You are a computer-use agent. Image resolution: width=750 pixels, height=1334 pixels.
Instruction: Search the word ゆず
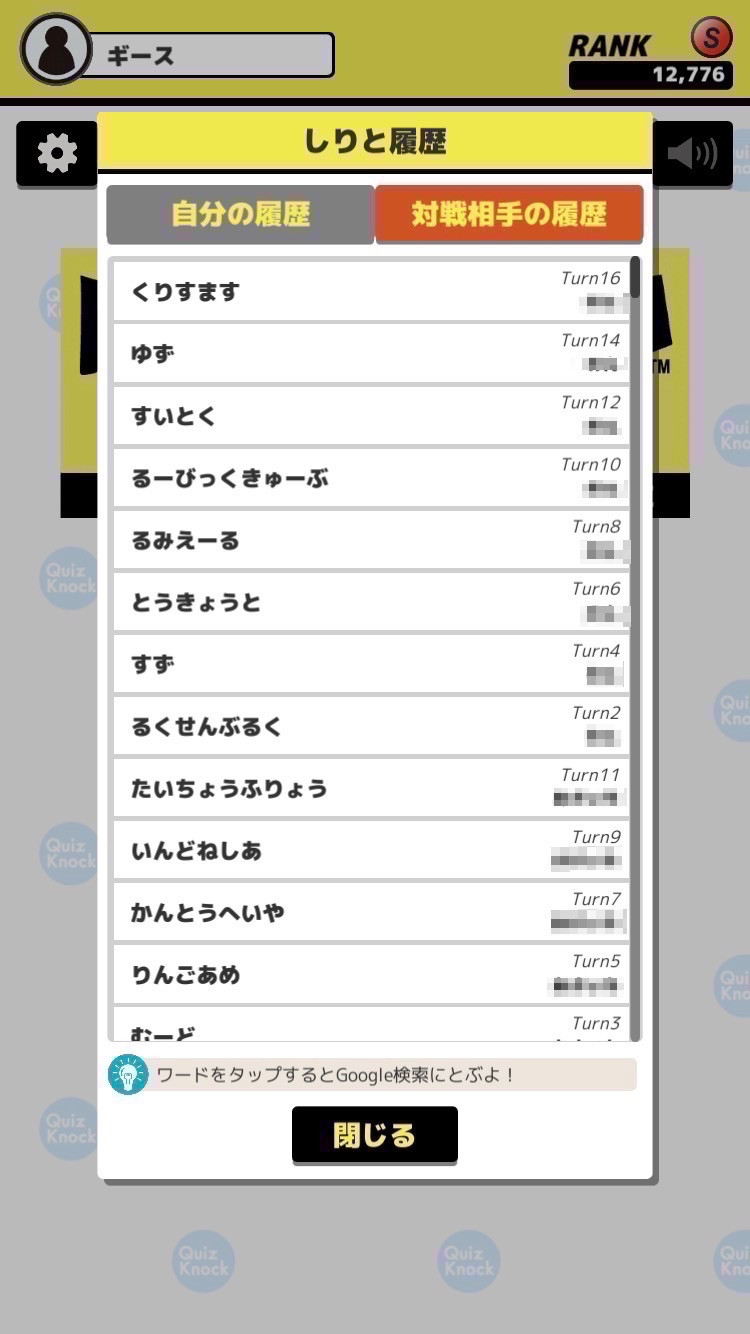[370, 354]
